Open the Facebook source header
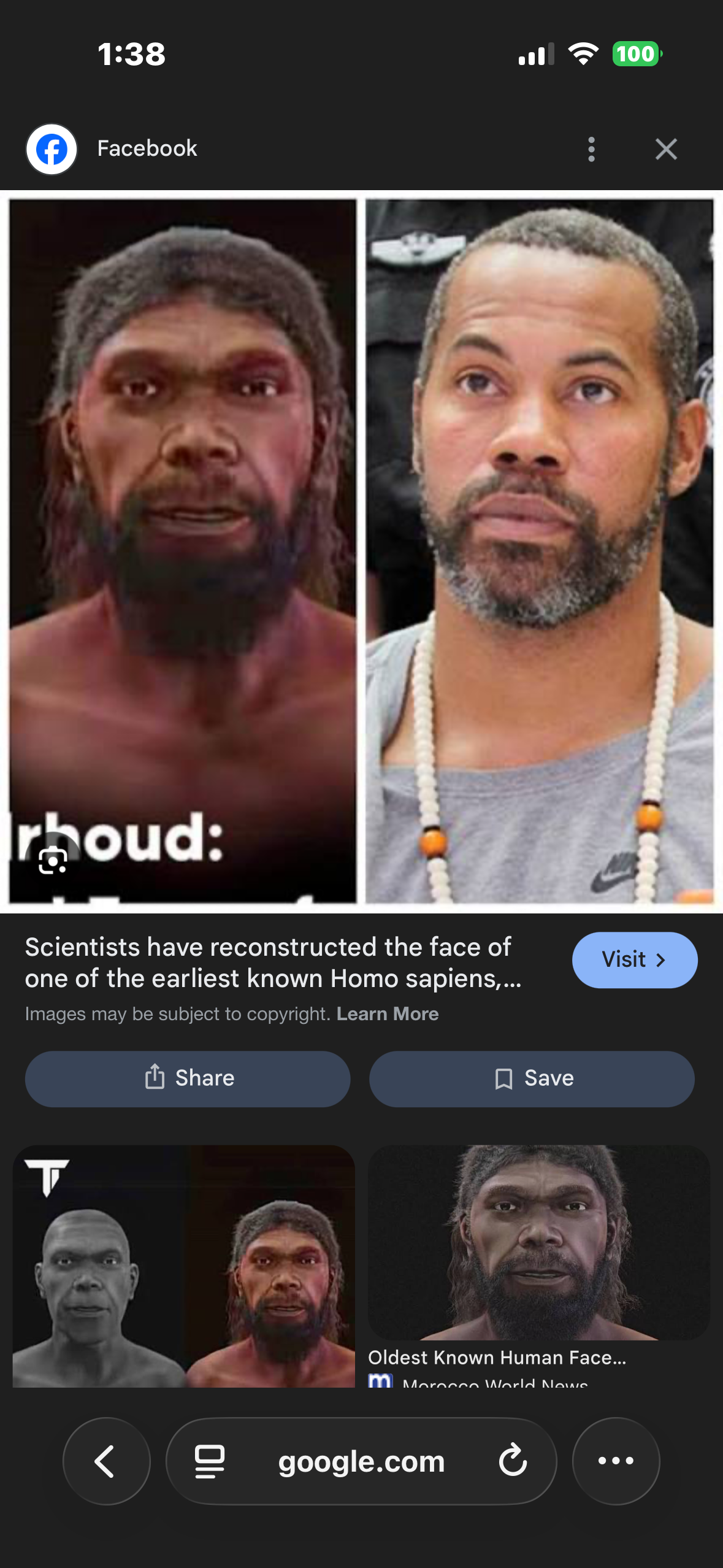The image size is (723, 1568). click(147, 148)
